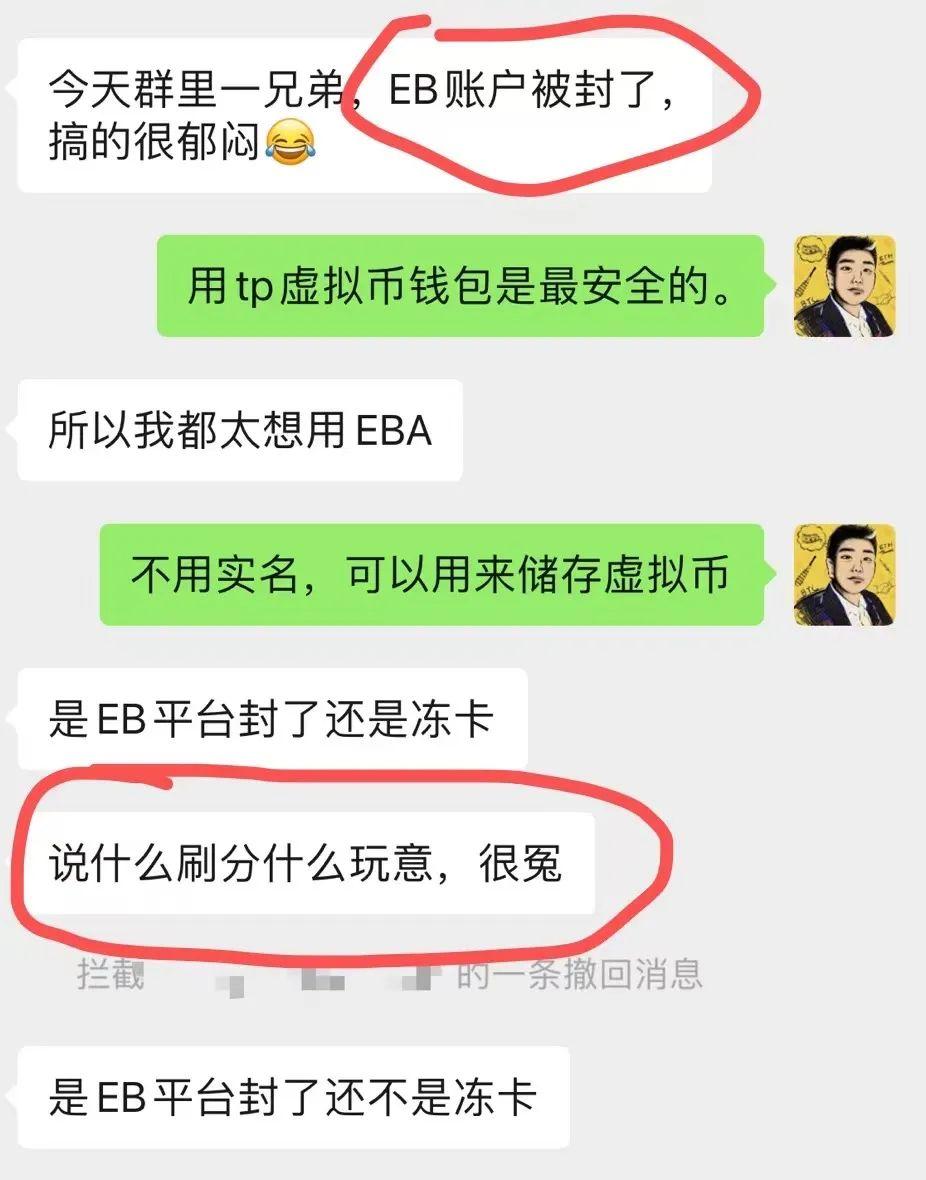Click the avatar beside the 不用实名 message
The image size is (926, 1180).
pyautogui.click(x=845, y=575)
